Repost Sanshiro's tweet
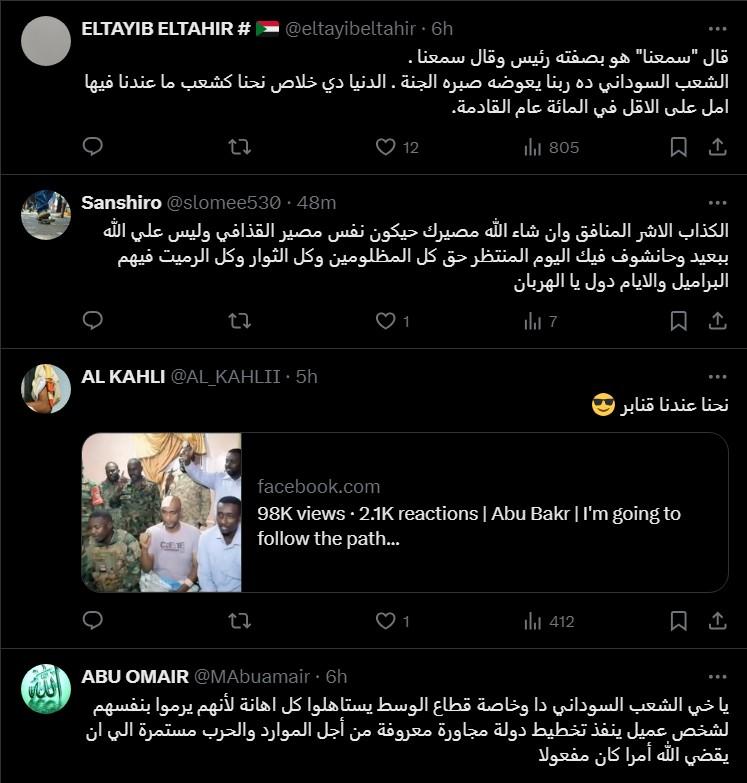This screenshot has height=783, width=747. pyautogui.click(x=239, y=321)
